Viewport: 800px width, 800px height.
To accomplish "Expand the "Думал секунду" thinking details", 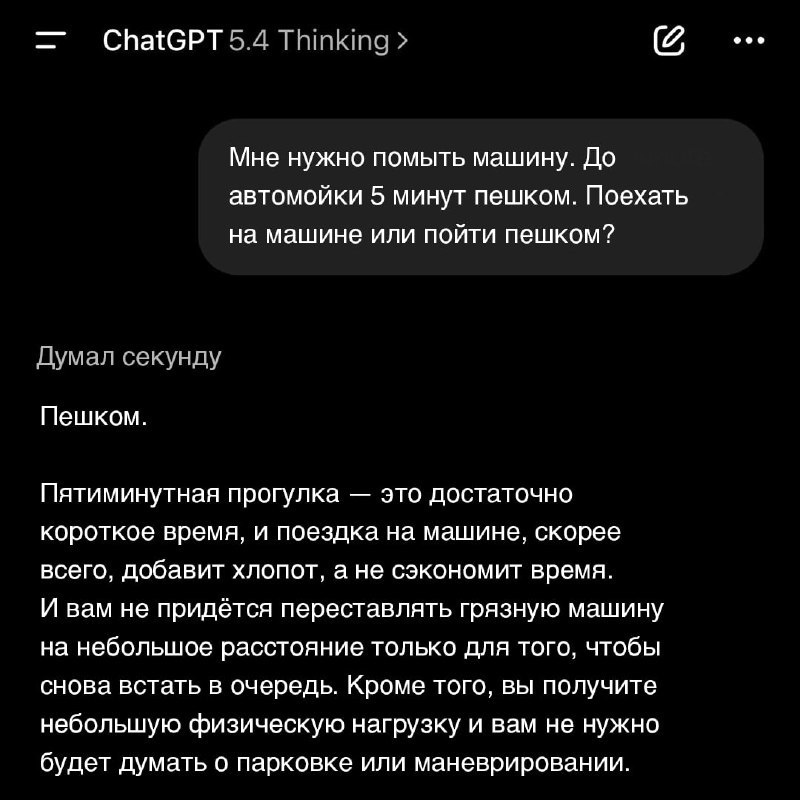I will 129,357.
